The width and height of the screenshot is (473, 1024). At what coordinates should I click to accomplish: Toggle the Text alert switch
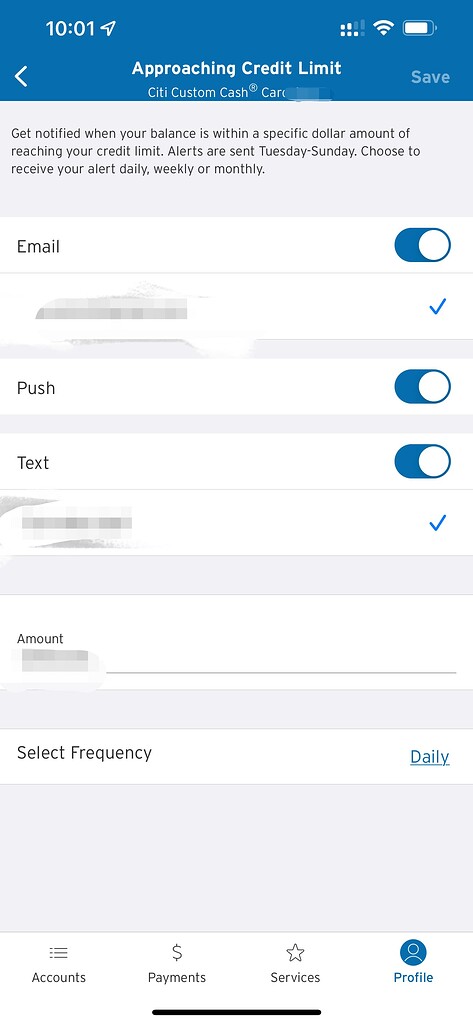click(422, 462)
